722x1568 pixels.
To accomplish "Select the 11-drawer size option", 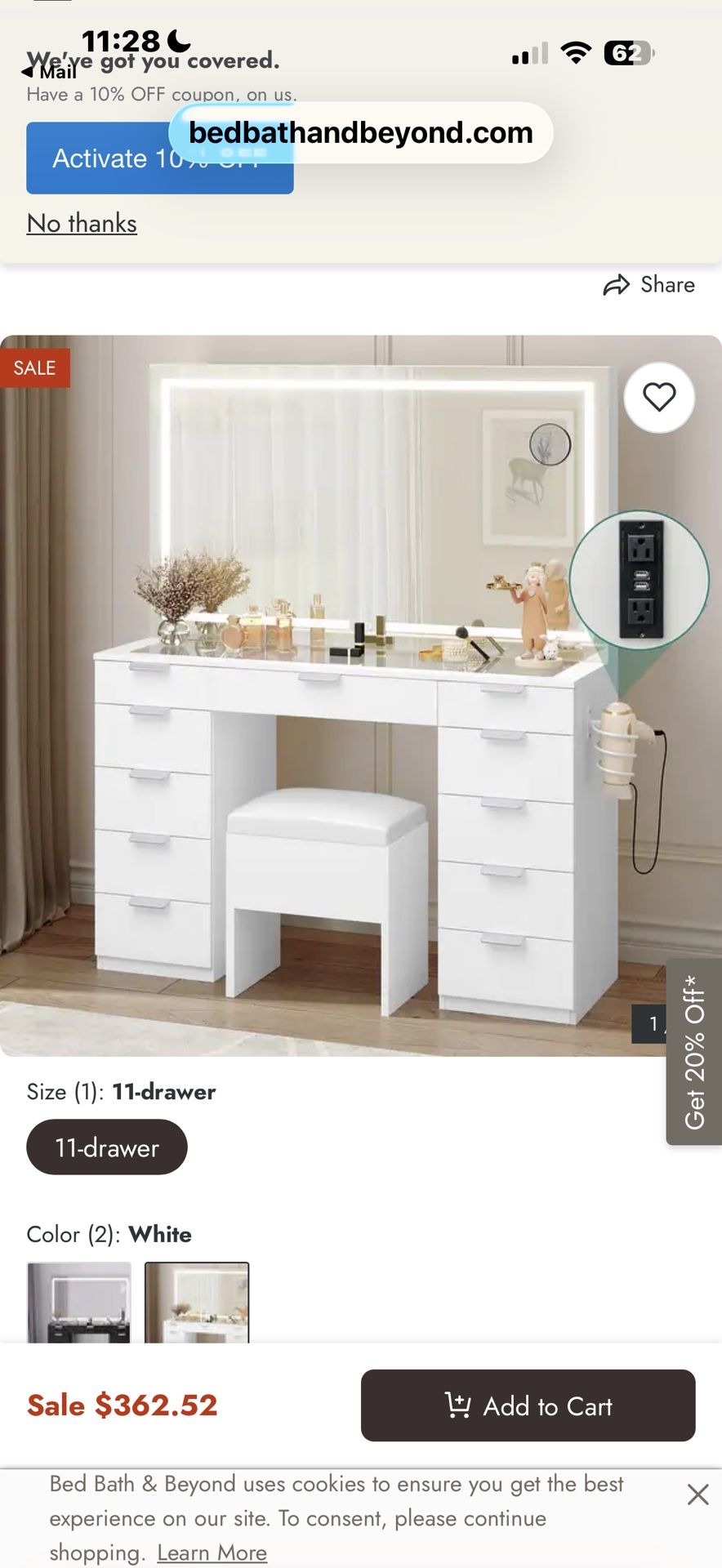I will 107,1147.
